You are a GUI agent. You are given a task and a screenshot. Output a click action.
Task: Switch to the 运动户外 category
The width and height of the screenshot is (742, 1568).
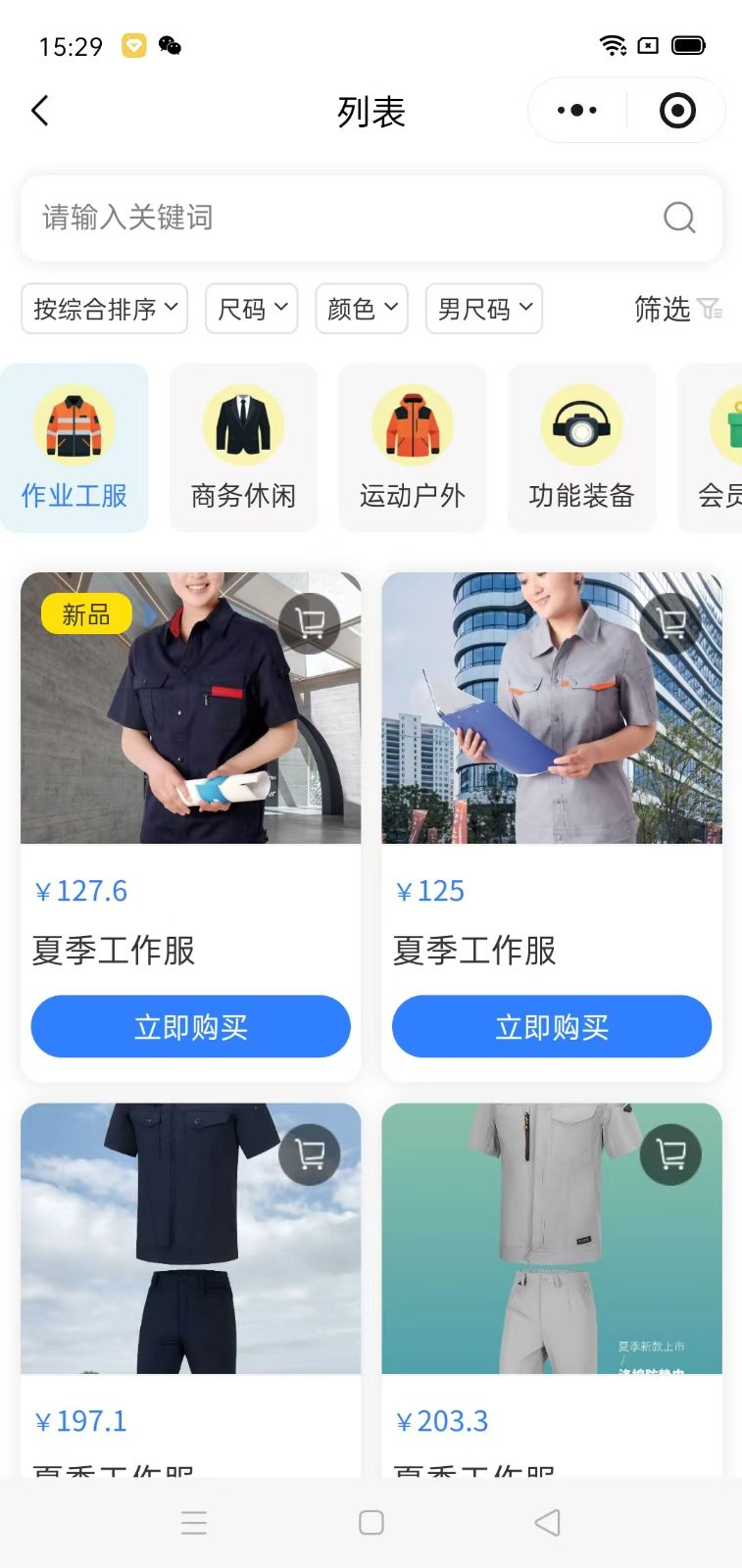point(413,448)
